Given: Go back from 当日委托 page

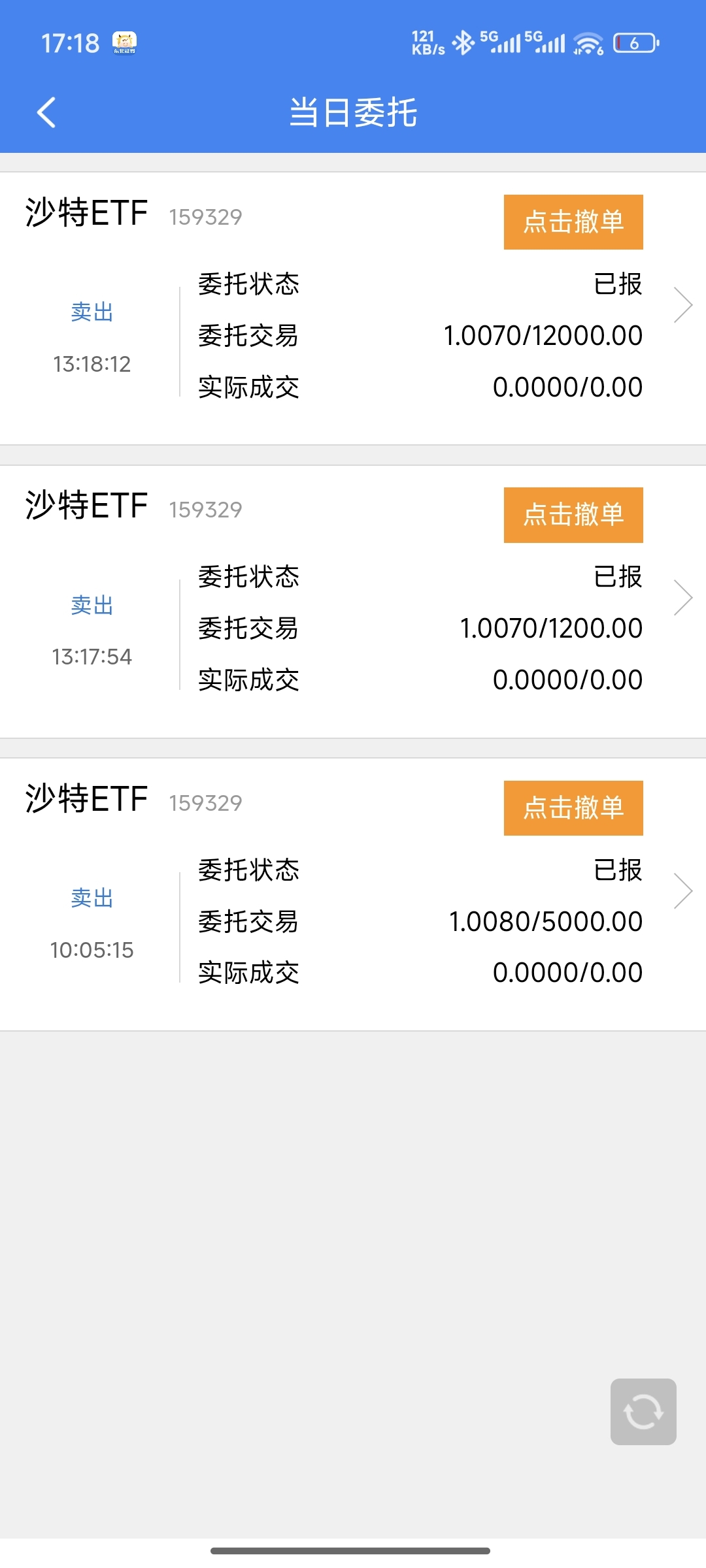Looking at the screenshot, I should (x=46, y=112).
